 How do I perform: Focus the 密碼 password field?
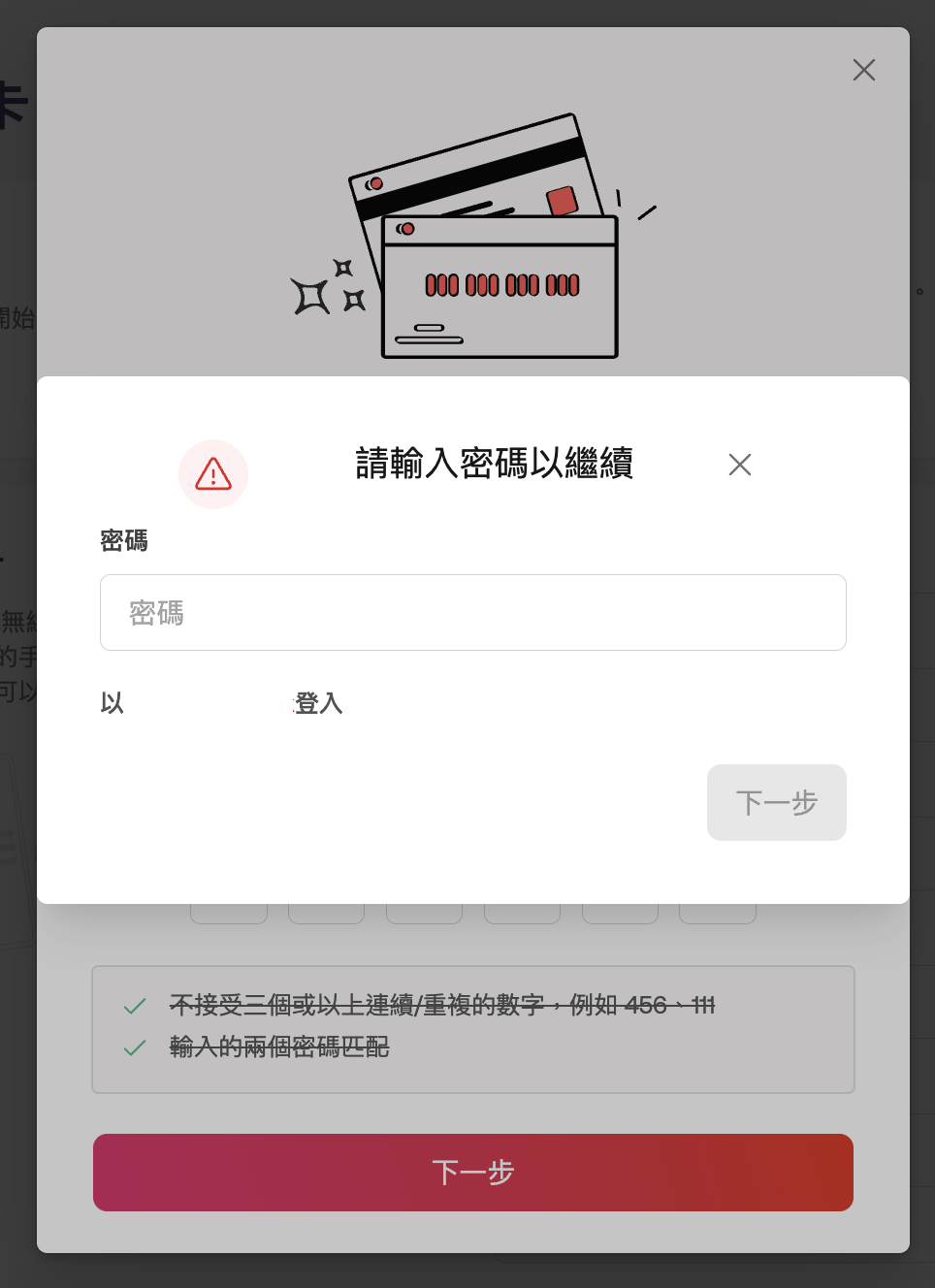click(473, 613)
